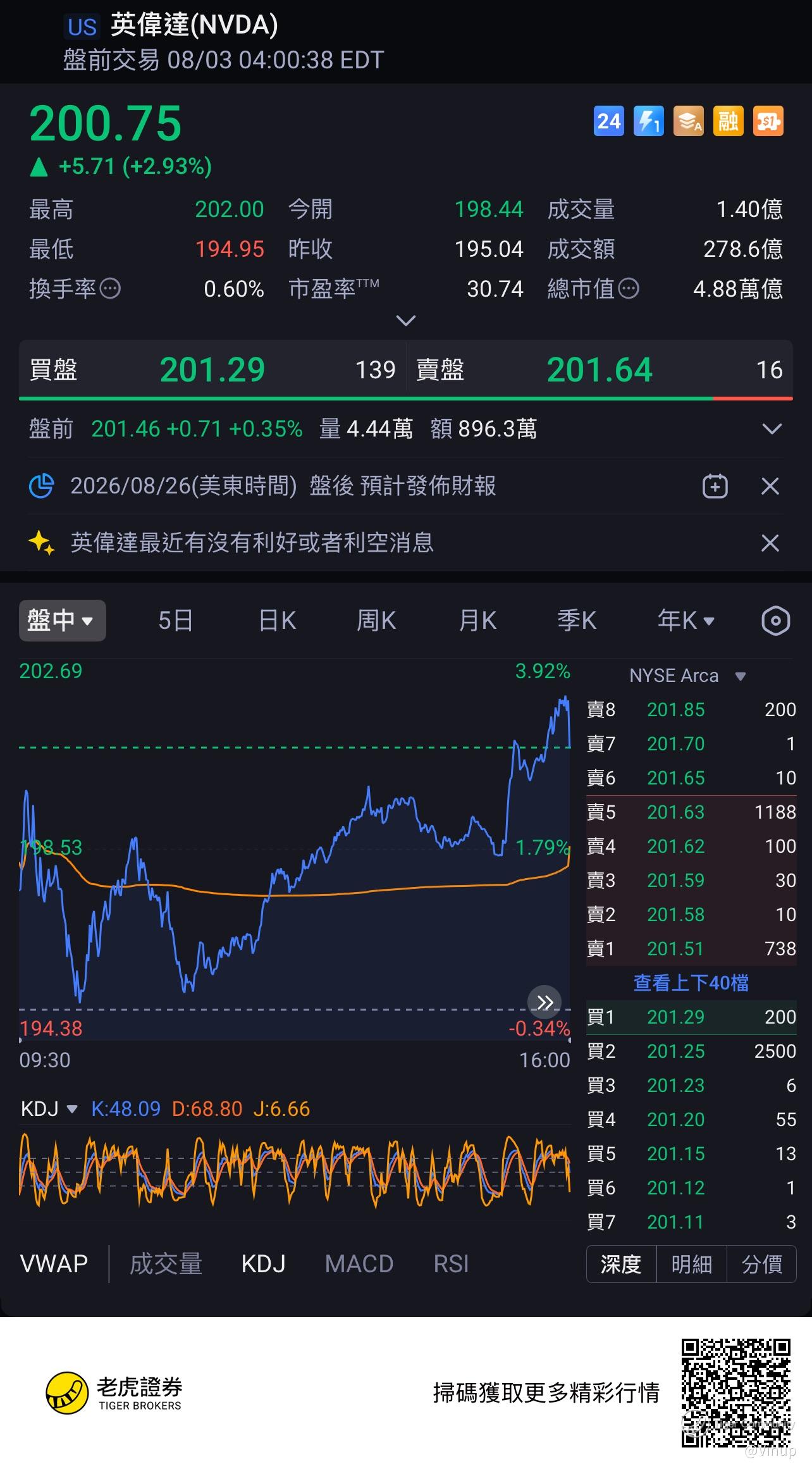Open AI question about 英偉達 news
Screen dimensions: 812x1469
coord(252,543)
